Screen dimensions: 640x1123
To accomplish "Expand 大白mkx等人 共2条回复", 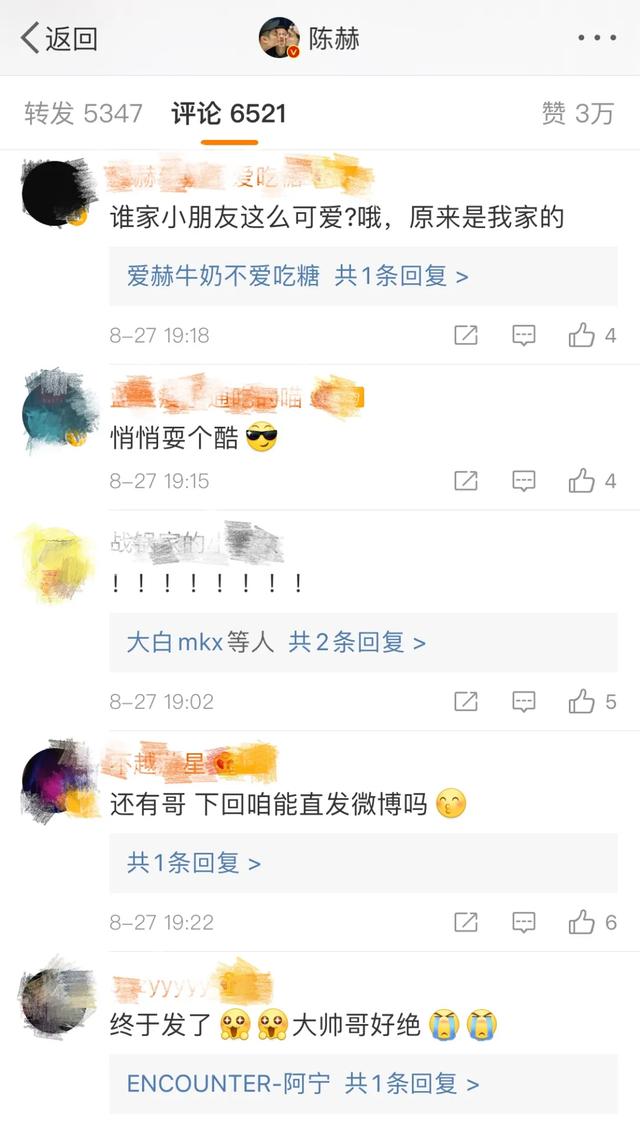I will pos(276,642).
